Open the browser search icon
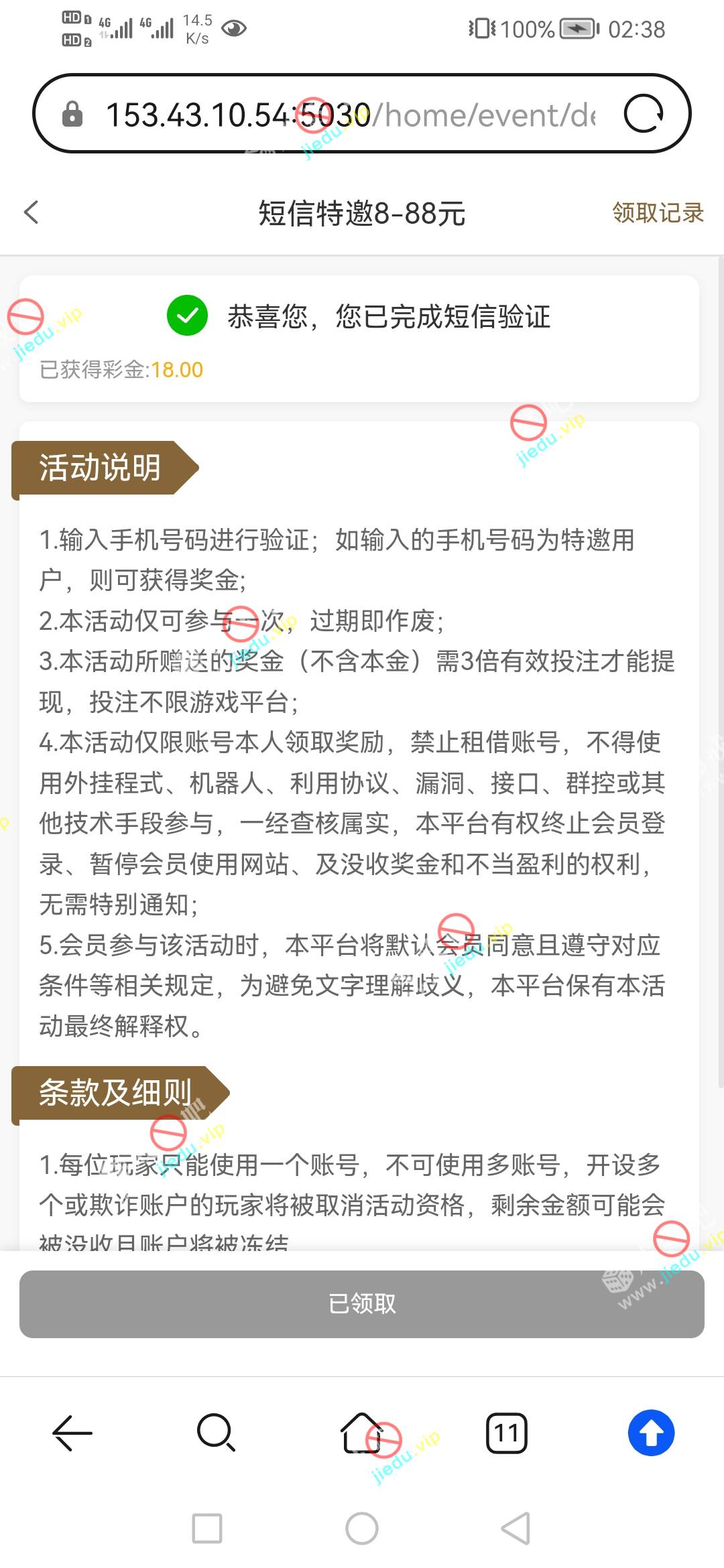The height and width of the screenshot is (1568, 724). [216, 1433]
